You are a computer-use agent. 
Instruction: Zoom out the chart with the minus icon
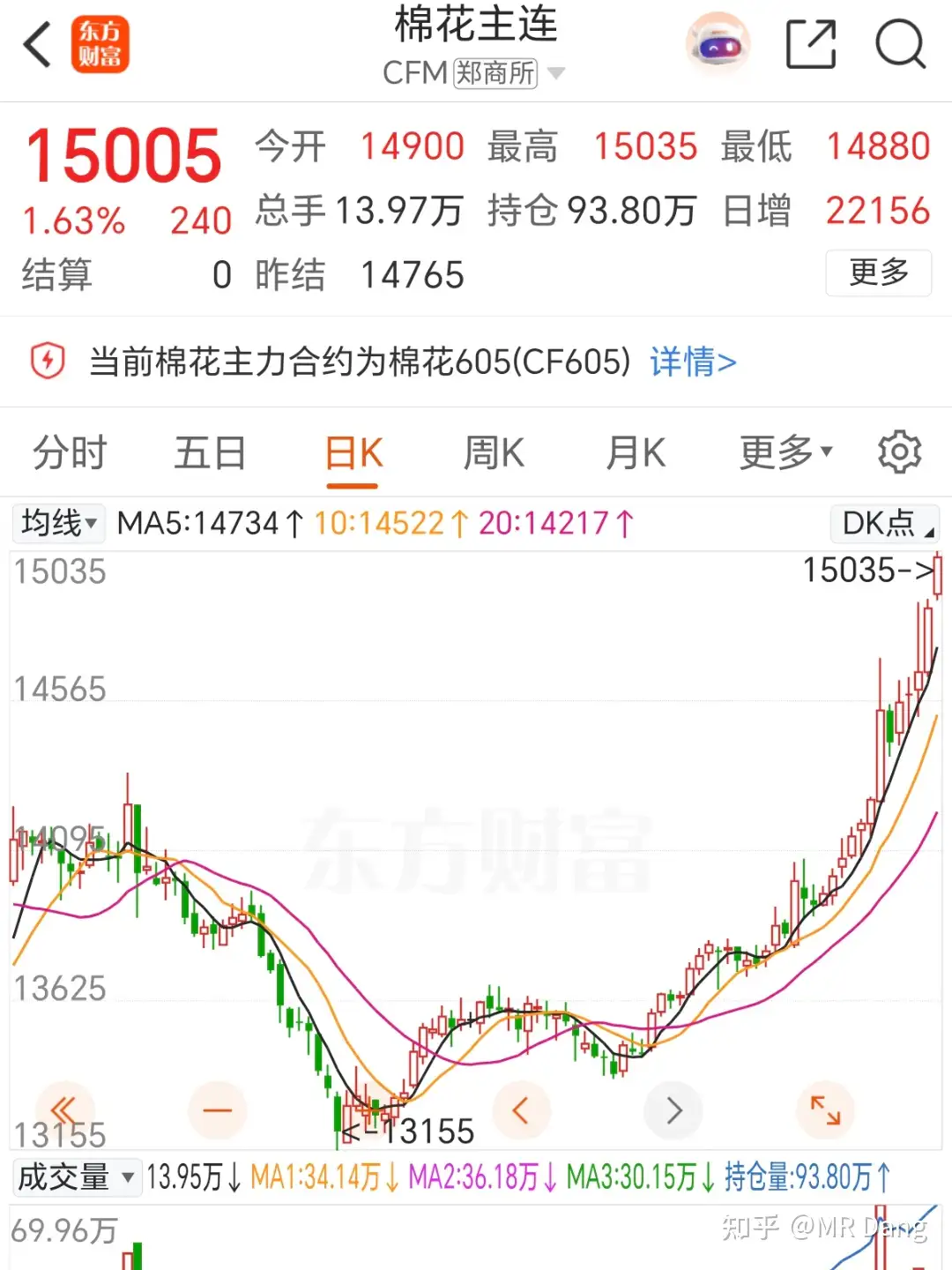(217, 1110)
